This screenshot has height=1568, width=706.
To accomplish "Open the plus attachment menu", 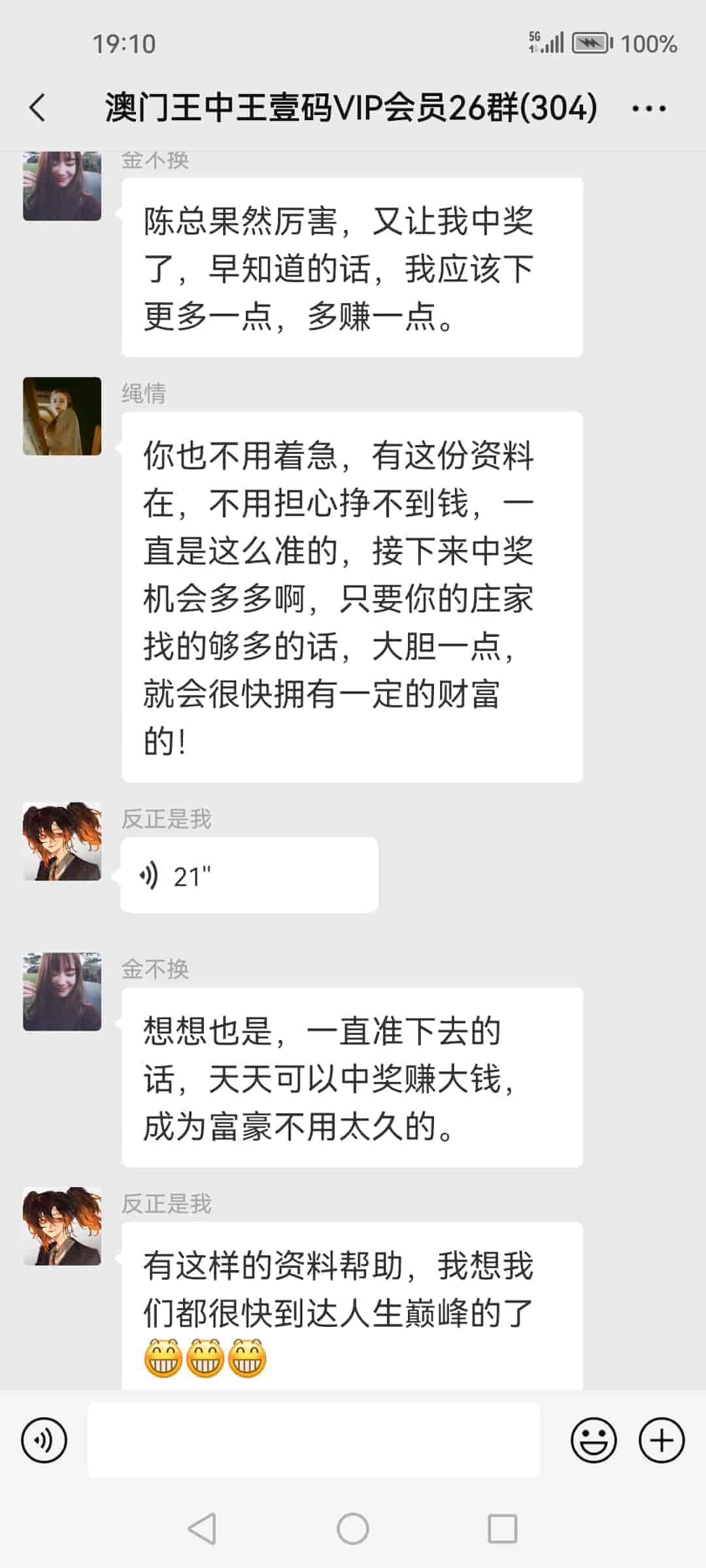I will (x=662, y=1440).
